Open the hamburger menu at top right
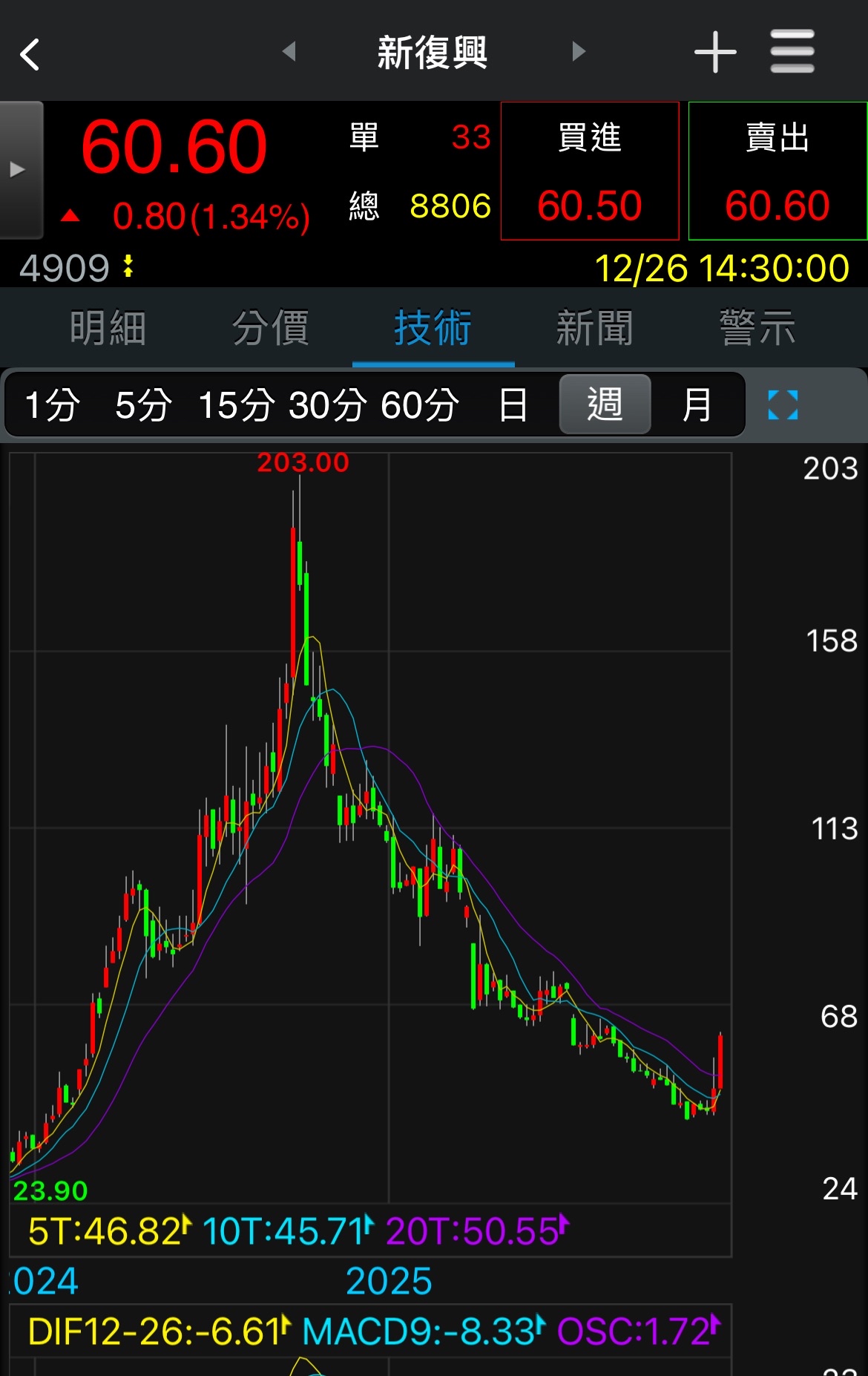Image resolution: width=868 pixels, height=1376 pixels. 791,52
